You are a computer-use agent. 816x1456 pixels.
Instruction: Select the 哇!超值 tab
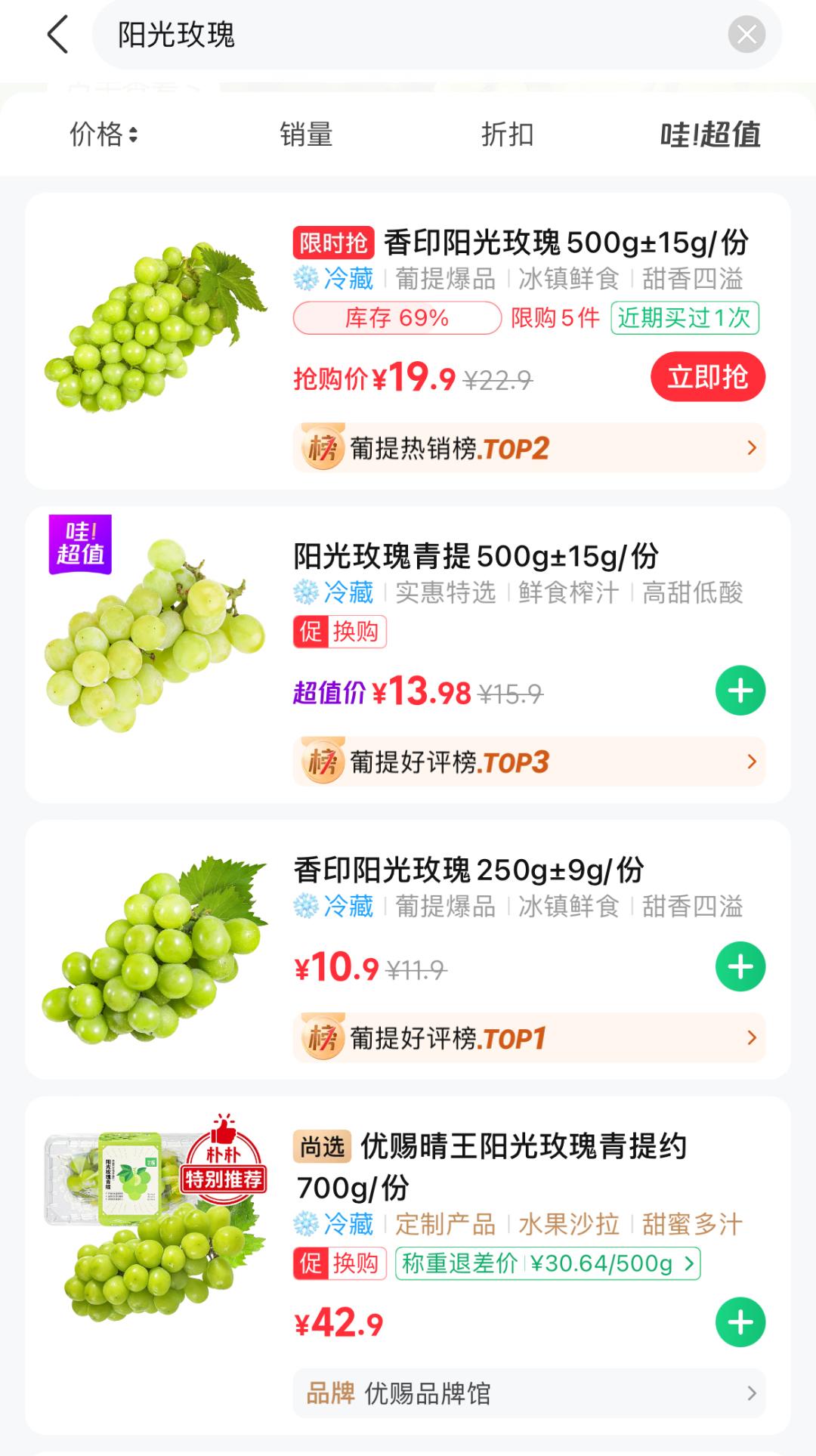[709, 135]
